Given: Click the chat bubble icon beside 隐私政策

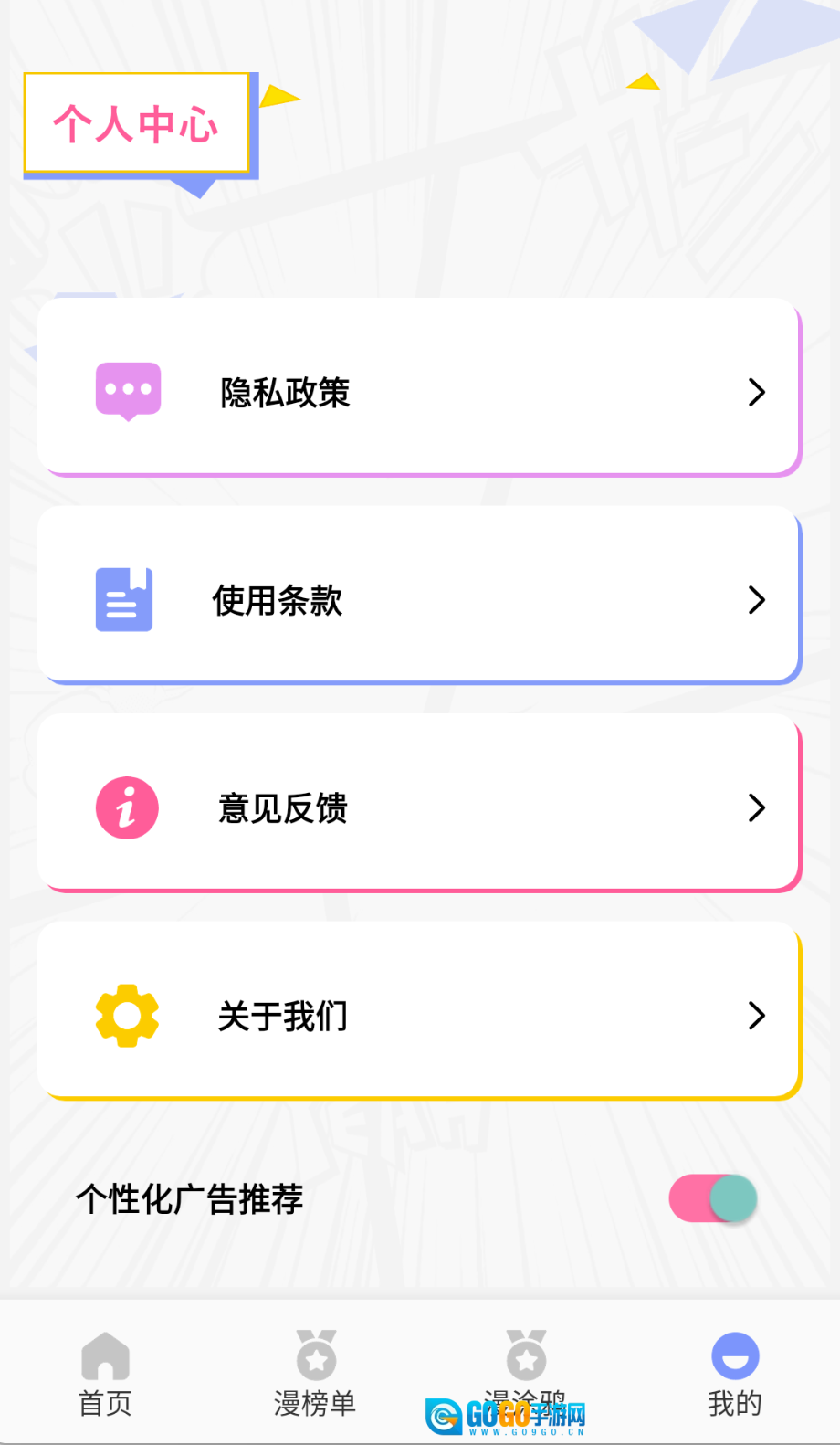Looking at the screenshot, I should click(128, 391).
